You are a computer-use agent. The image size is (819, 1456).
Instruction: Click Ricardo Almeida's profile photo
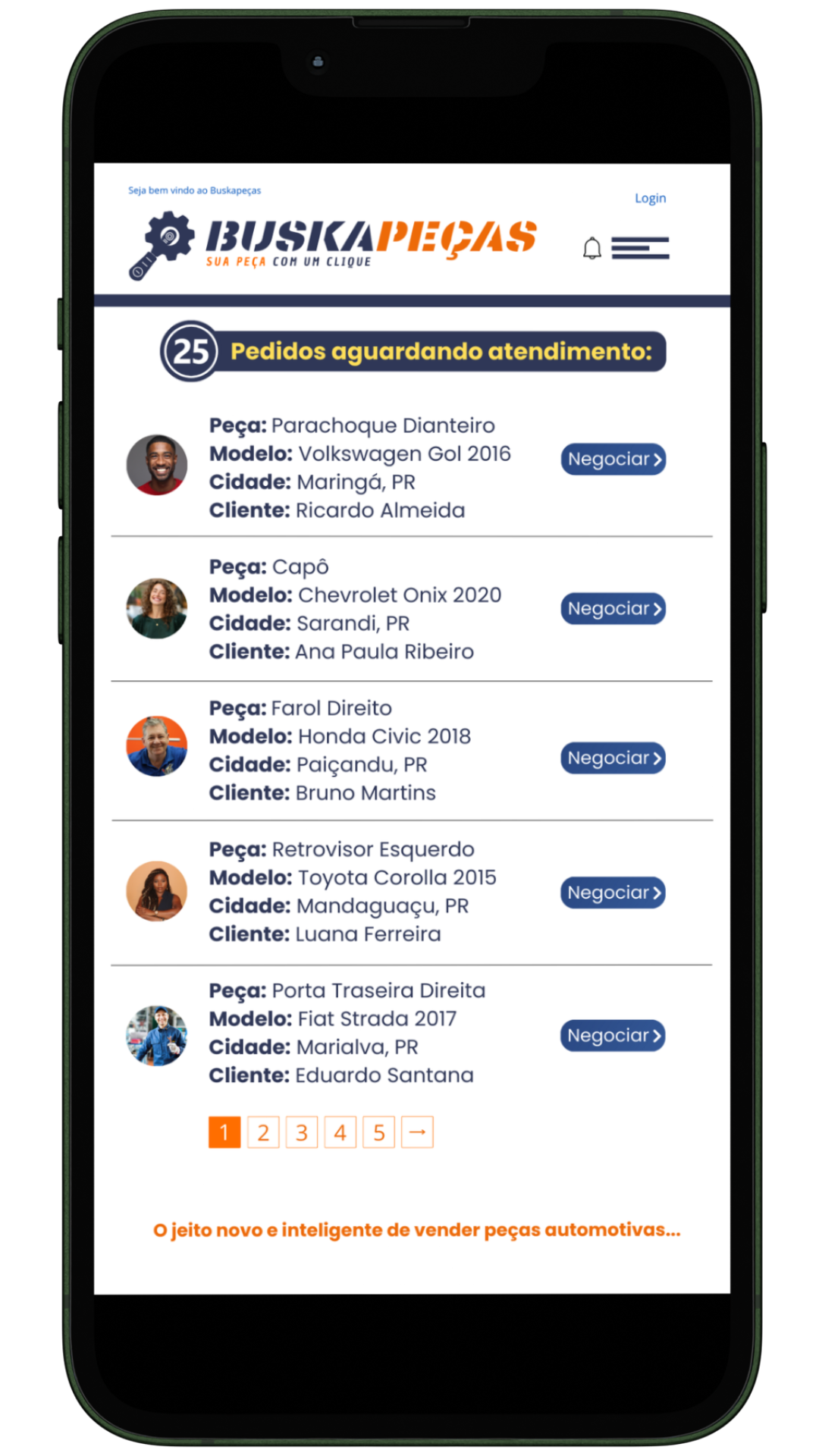(x=156, y=465)
